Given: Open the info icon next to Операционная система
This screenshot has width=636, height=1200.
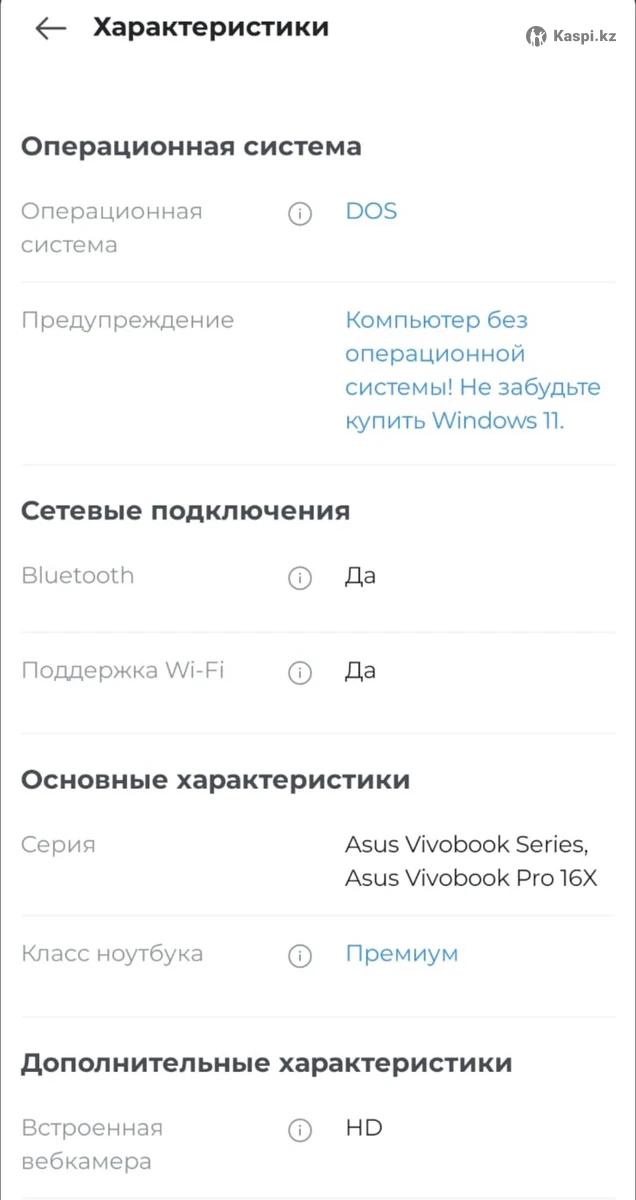Looking at the screenshot, I should pos(300,213).
